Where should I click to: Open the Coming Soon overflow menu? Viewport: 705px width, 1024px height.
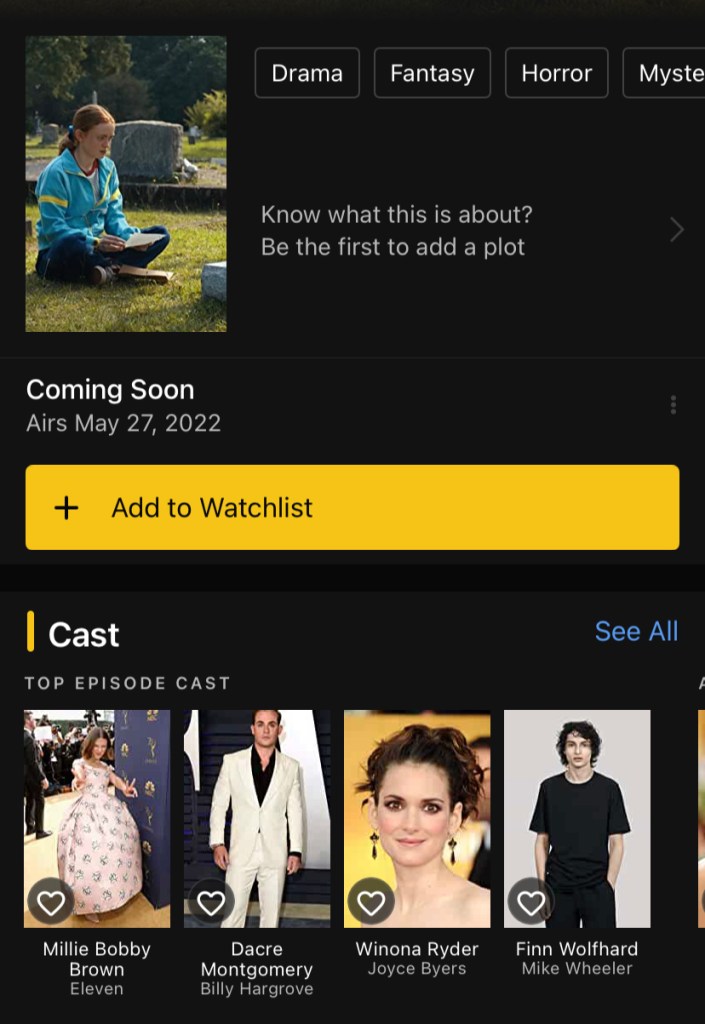tap(673, 405)
